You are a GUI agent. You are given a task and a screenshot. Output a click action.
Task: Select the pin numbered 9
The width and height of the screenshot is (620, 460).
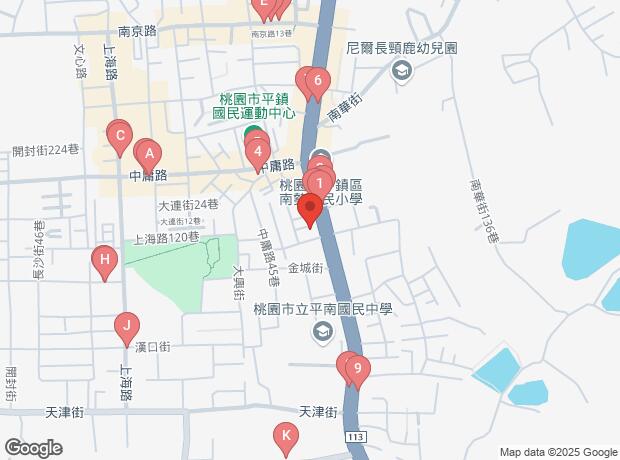pos(357,370)
